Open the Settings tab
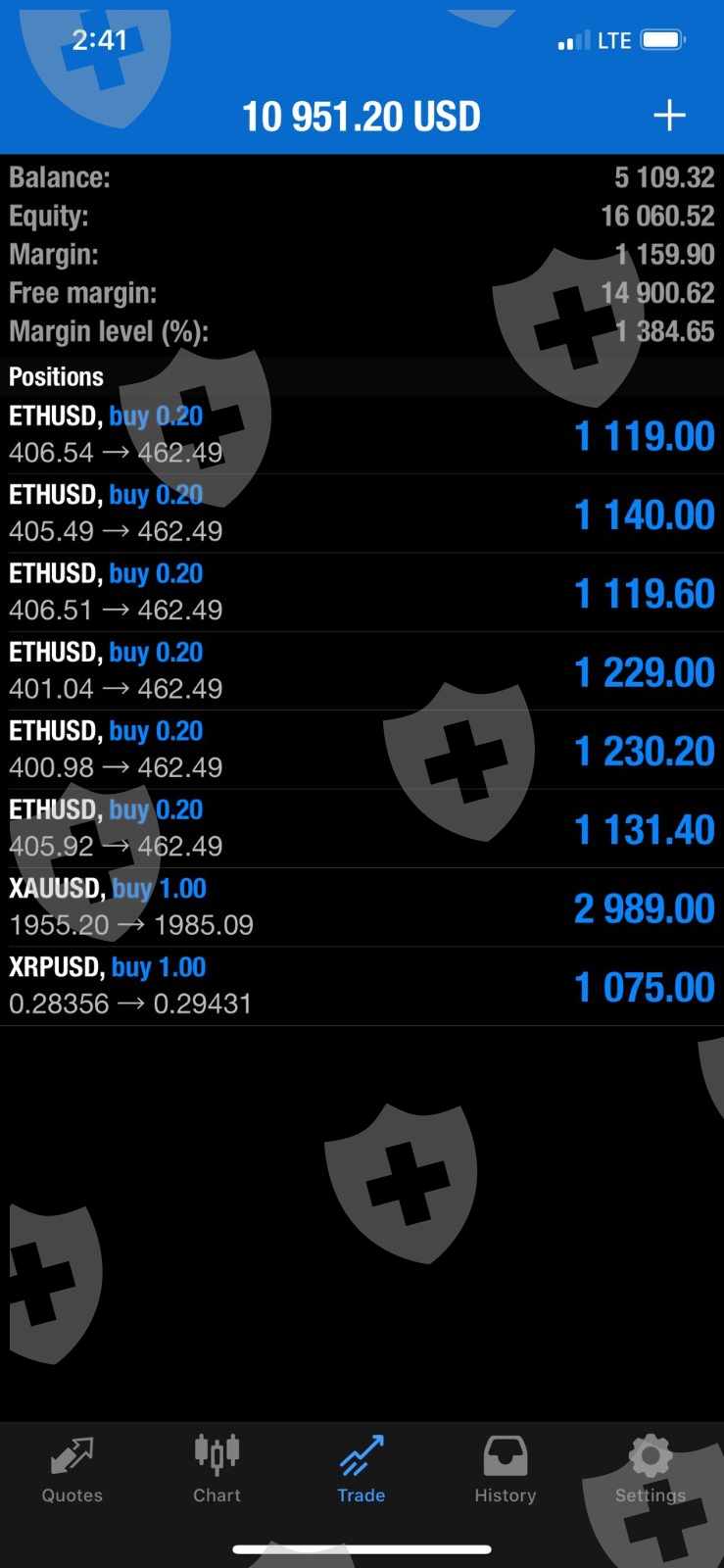Viewport: 724px width, 1568px height. [650, 1468]
